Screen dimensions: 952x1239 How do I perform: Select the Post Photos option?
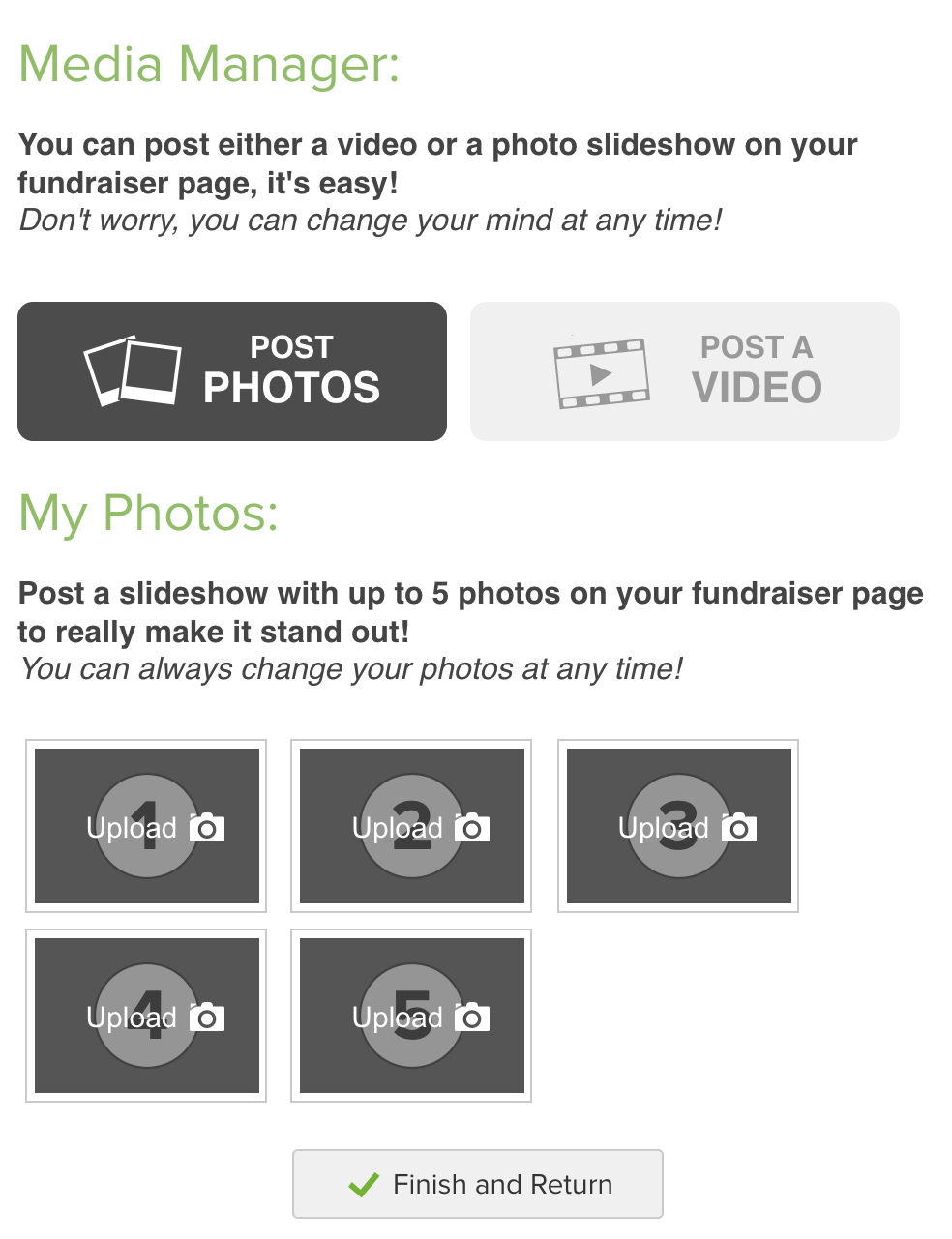(232, 371)
